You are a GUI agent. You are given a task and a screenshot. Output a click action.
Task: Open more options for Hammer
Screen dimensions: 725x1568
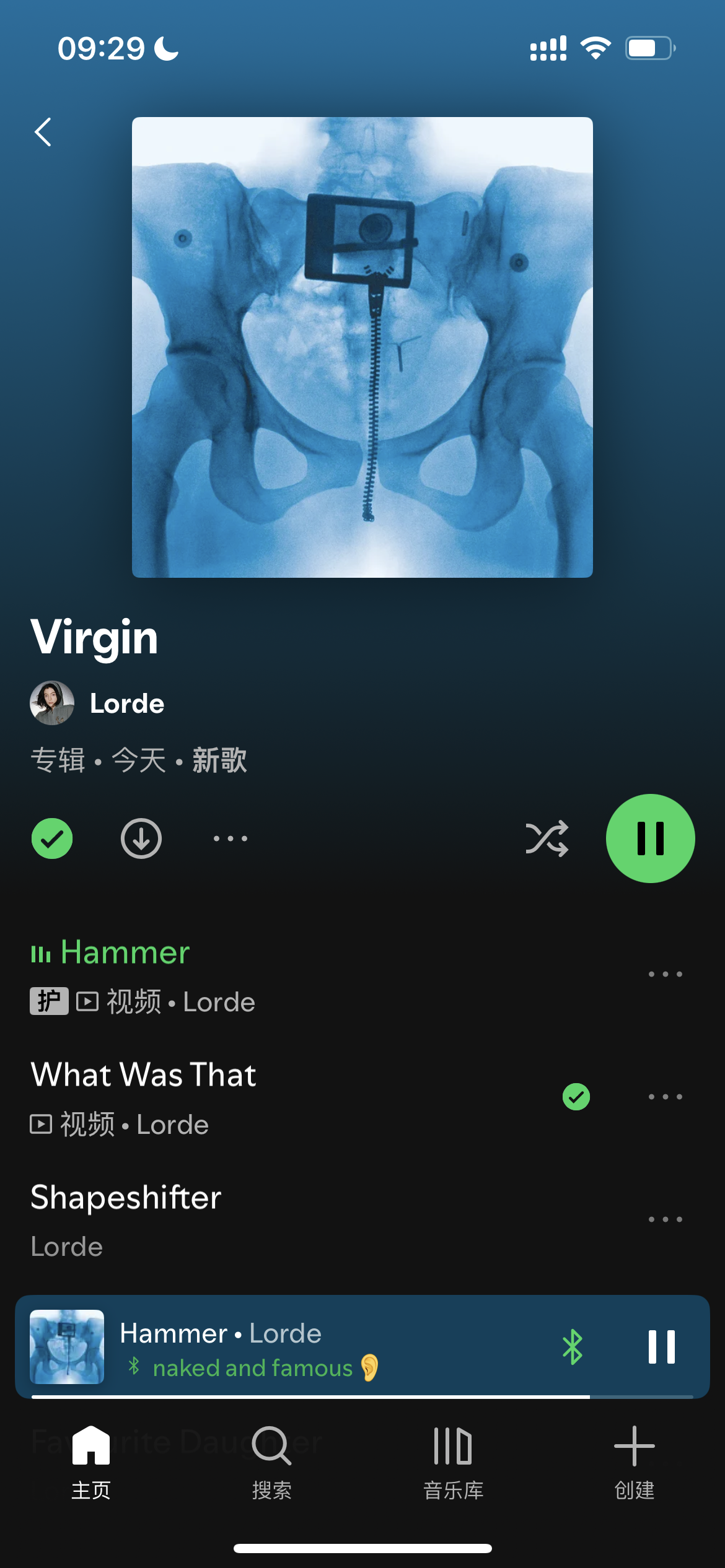tap(666, 974)
